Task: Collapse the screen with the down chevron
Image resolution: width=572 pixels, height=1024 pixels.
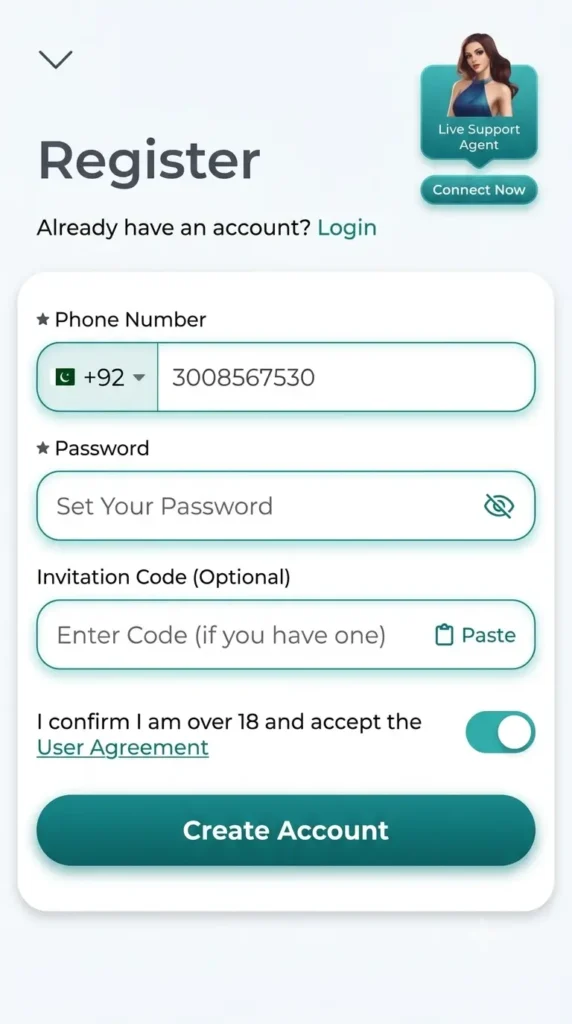Action: tap(56, 59)
